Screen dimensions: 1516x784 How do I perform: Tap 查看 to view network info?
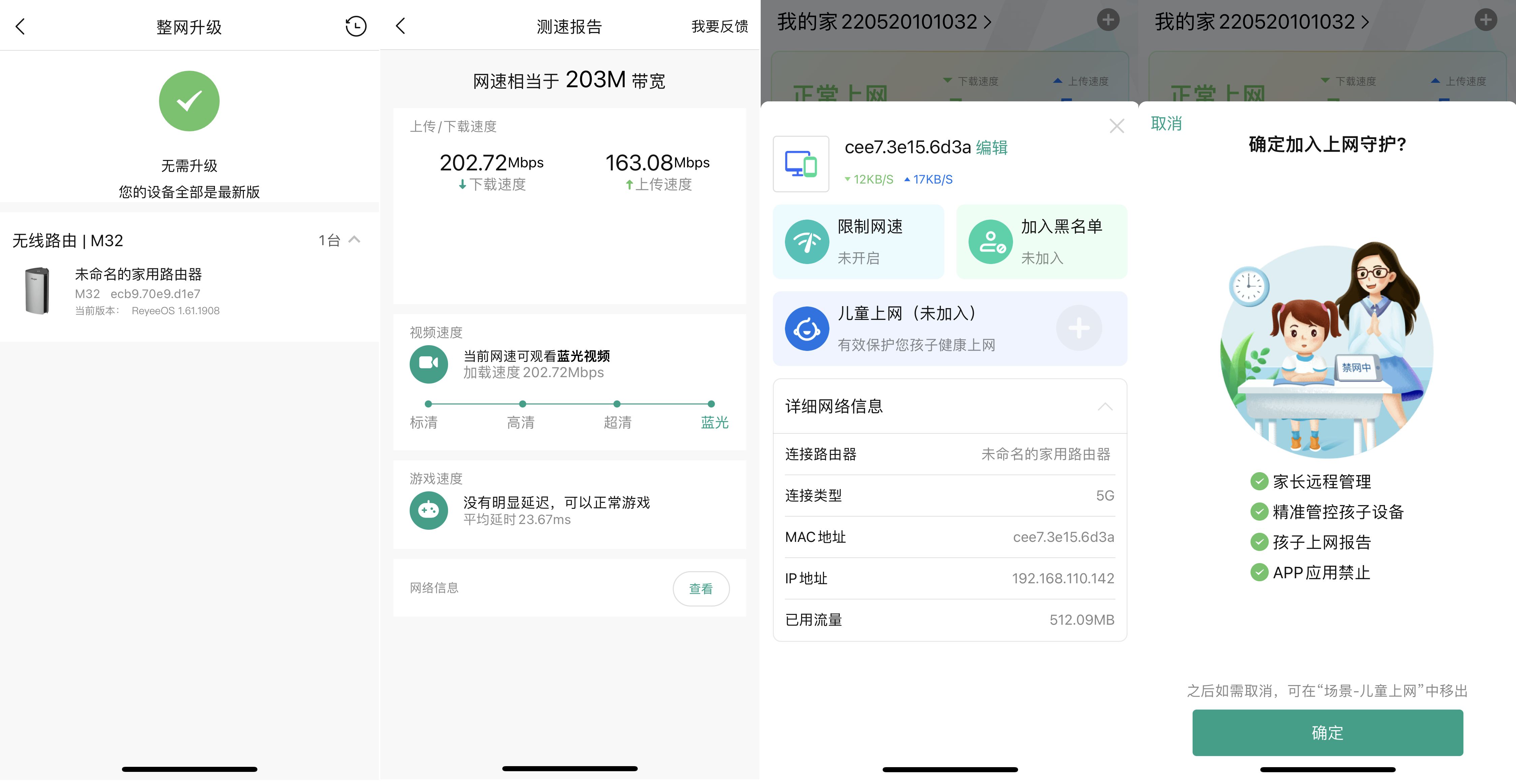pos(700,588)
